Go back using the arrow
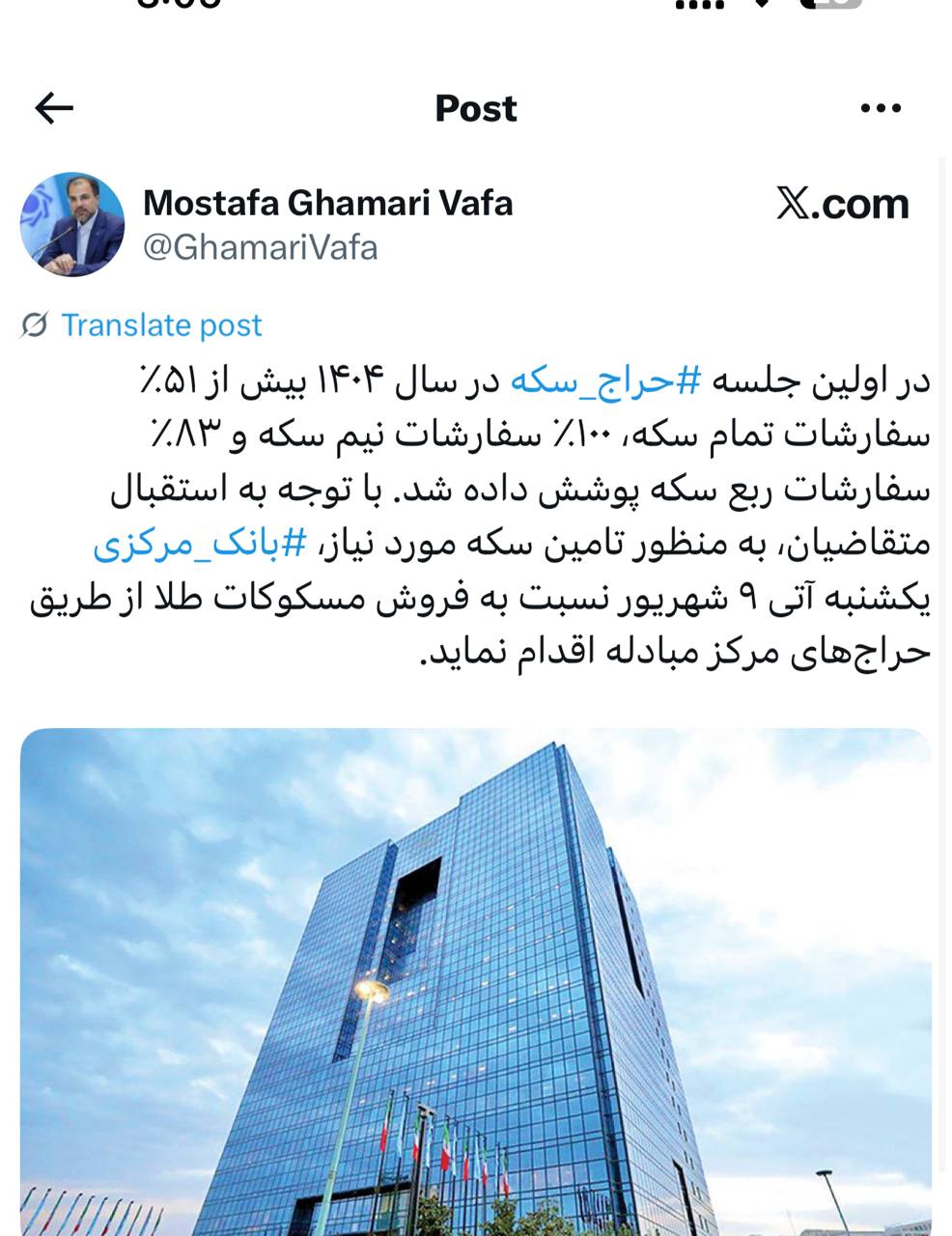This screenshot has height=1236, width=952. click(x=54, y=108)
